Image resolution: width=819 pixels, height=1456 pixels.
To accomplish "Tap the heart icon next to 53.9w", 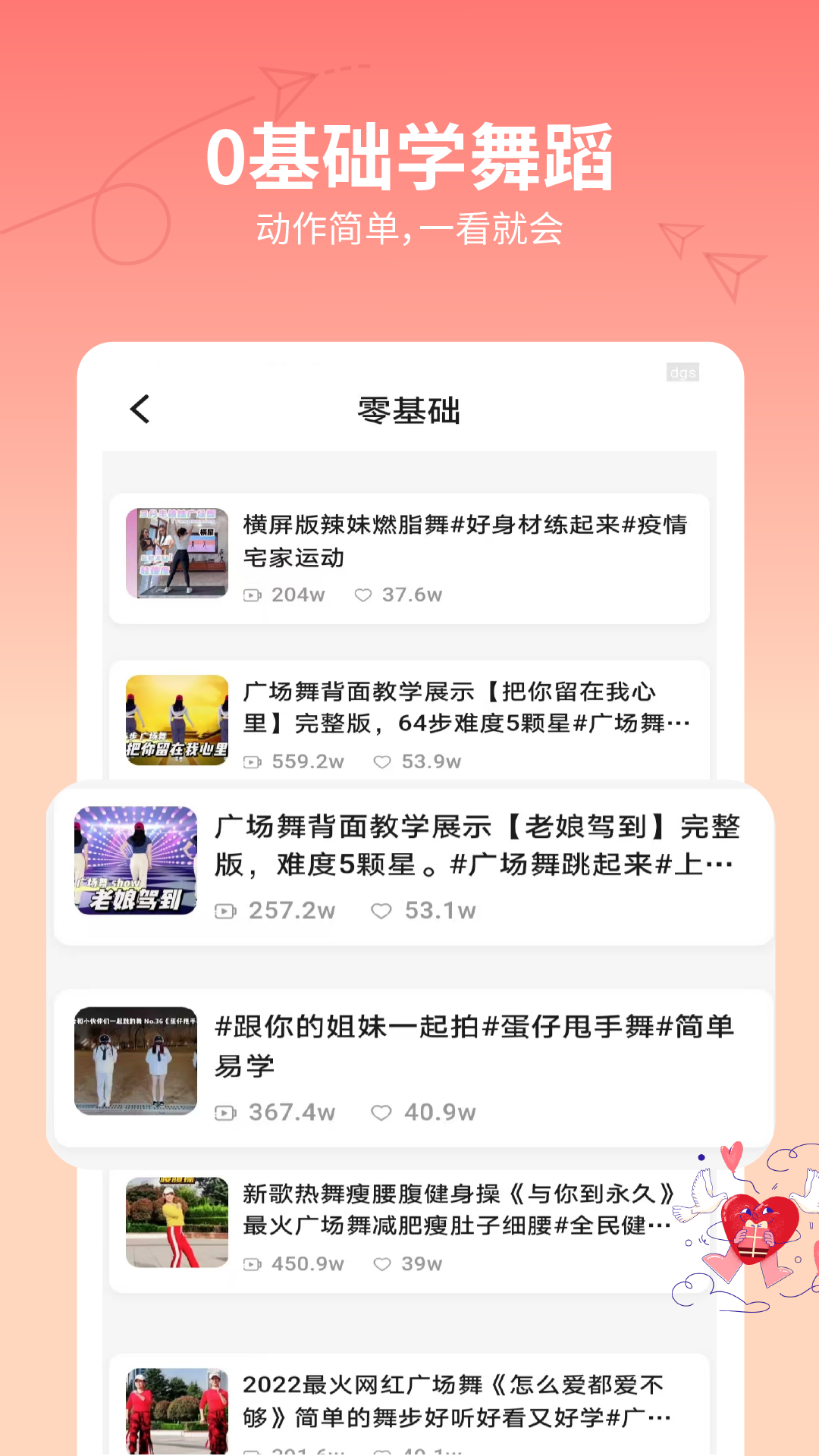I will coord(382,762).
